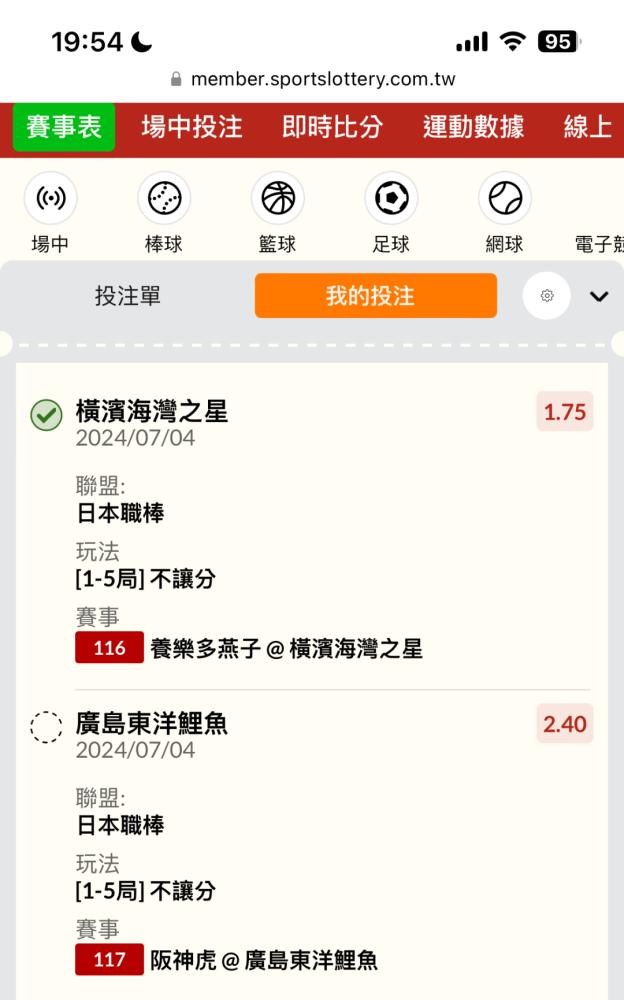This screenshot has height=1000, width=624.
Task: Switch to 場中投注 tab
Action: pos(192,127)
